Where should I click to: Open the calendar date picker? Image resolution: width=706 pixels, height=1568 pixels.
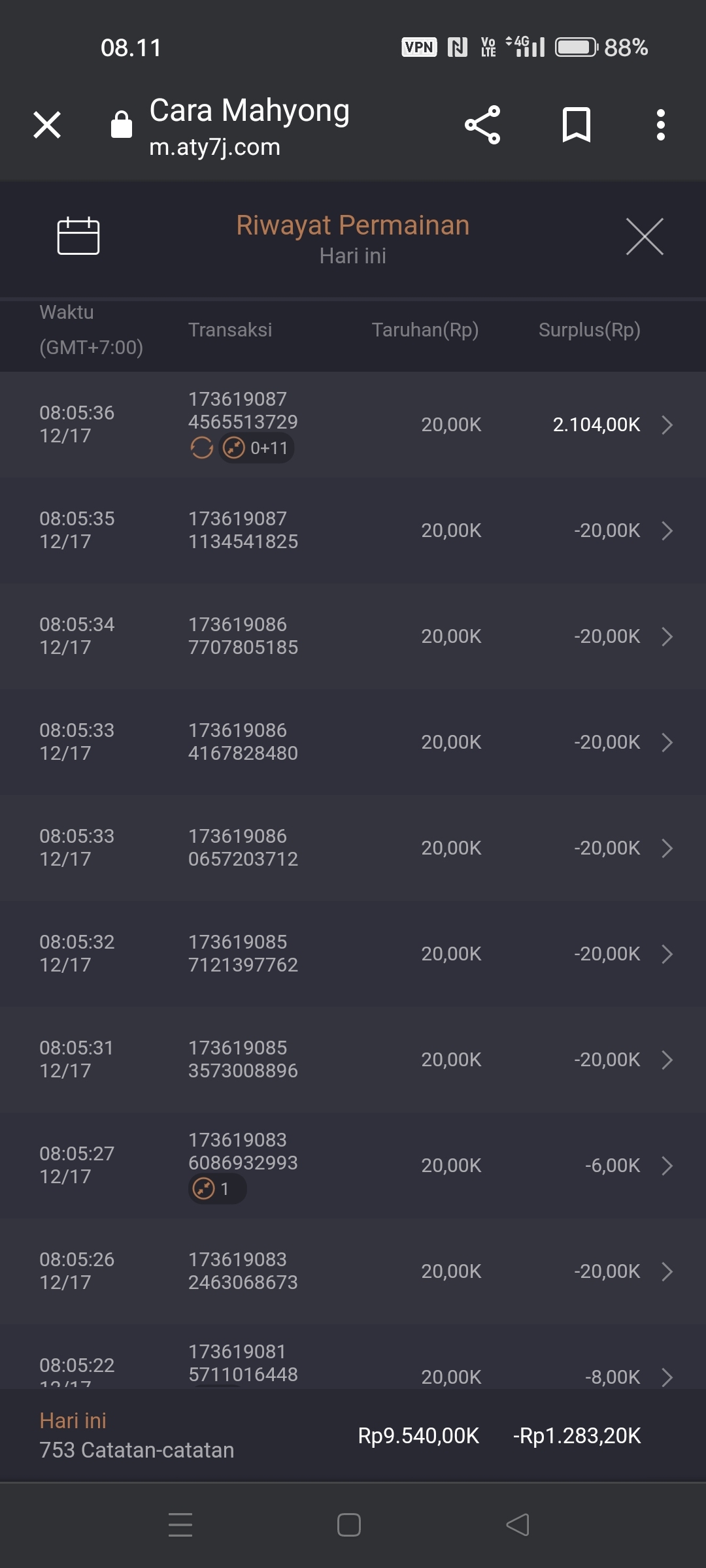pyautogui.click(x=78, y=235)
